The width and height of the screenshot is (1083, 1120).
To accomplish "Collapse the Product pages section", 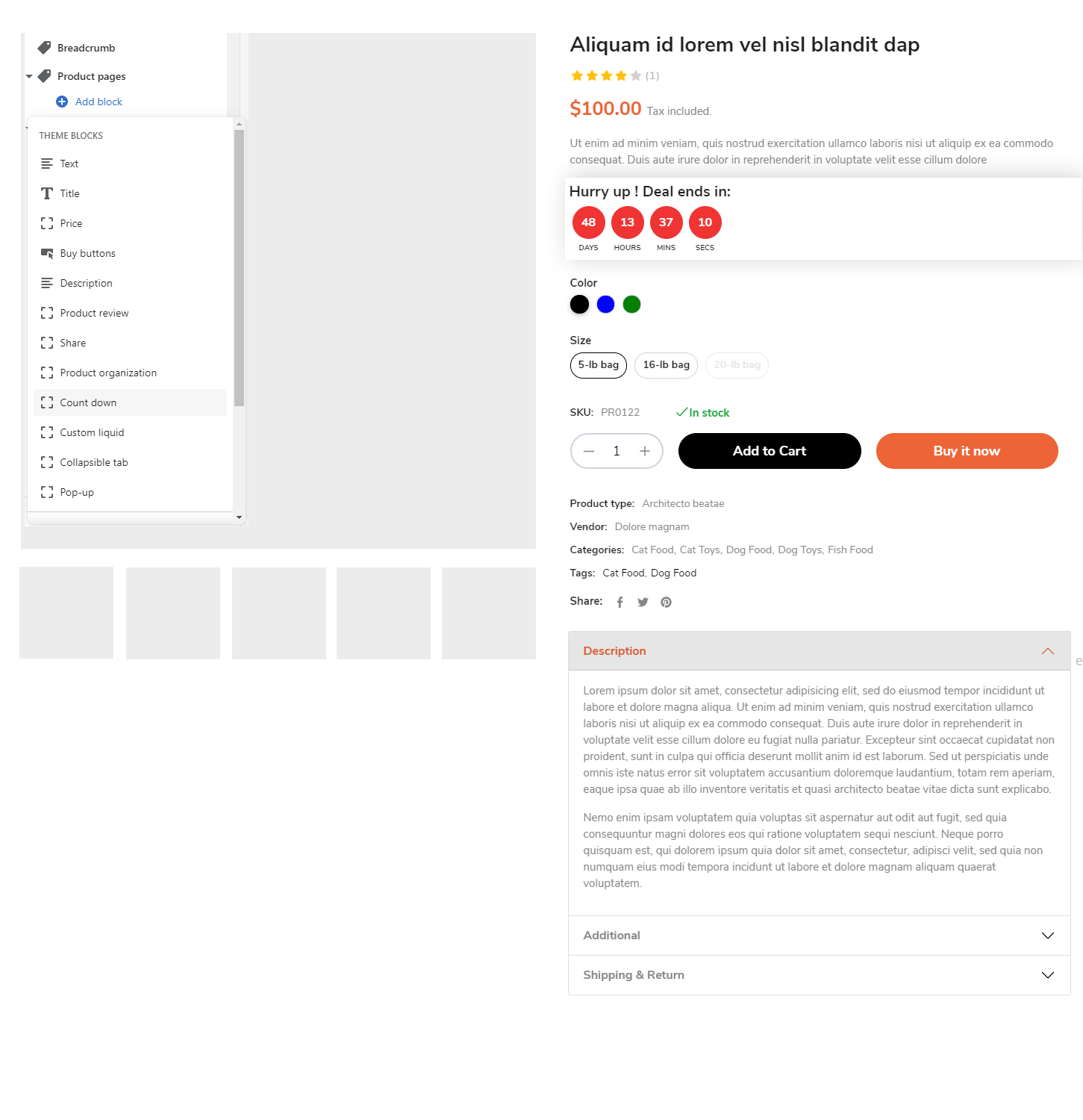I will (29, 76).
